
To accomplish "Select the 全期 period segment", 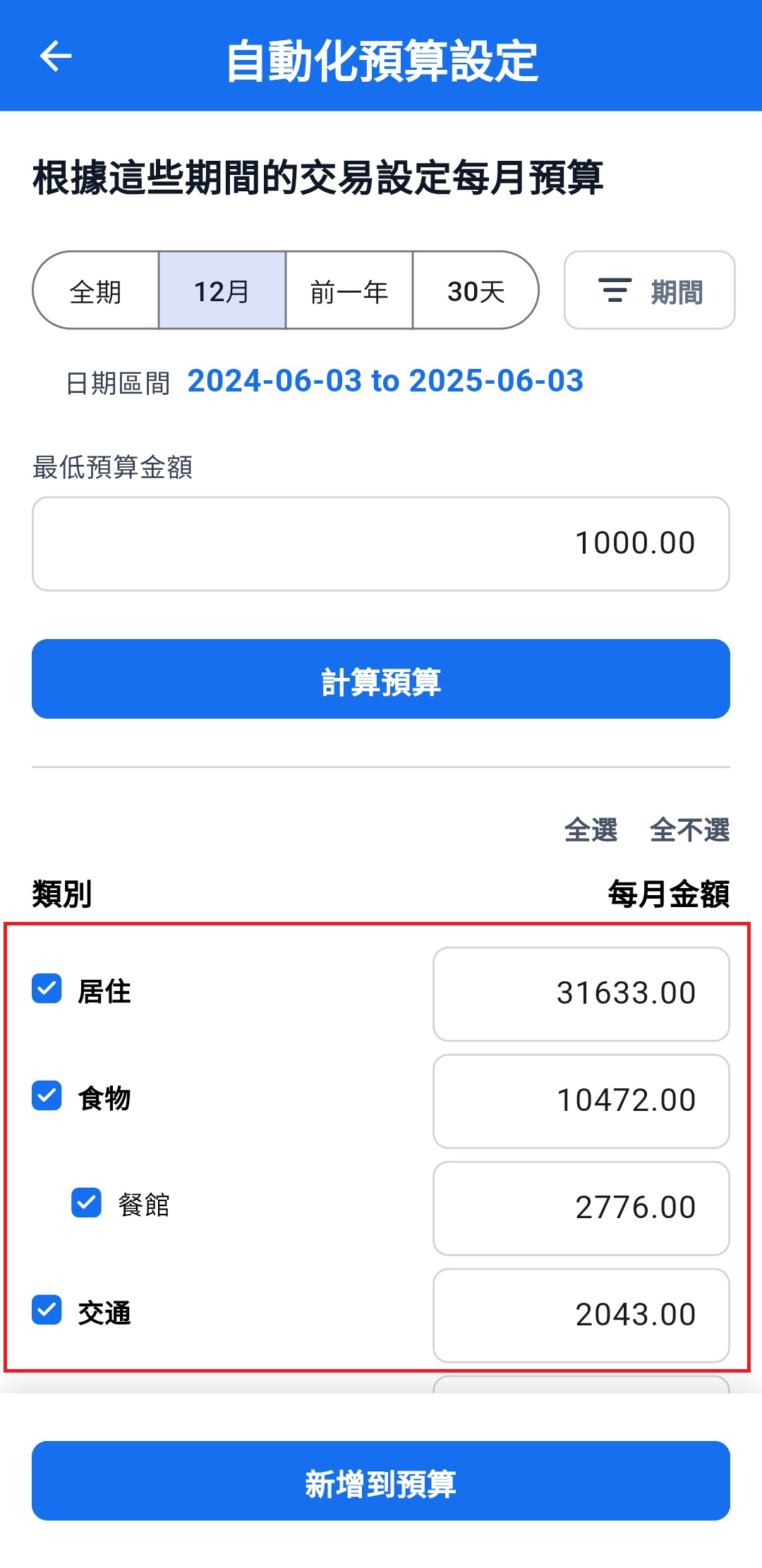I will tap(96, 291).
